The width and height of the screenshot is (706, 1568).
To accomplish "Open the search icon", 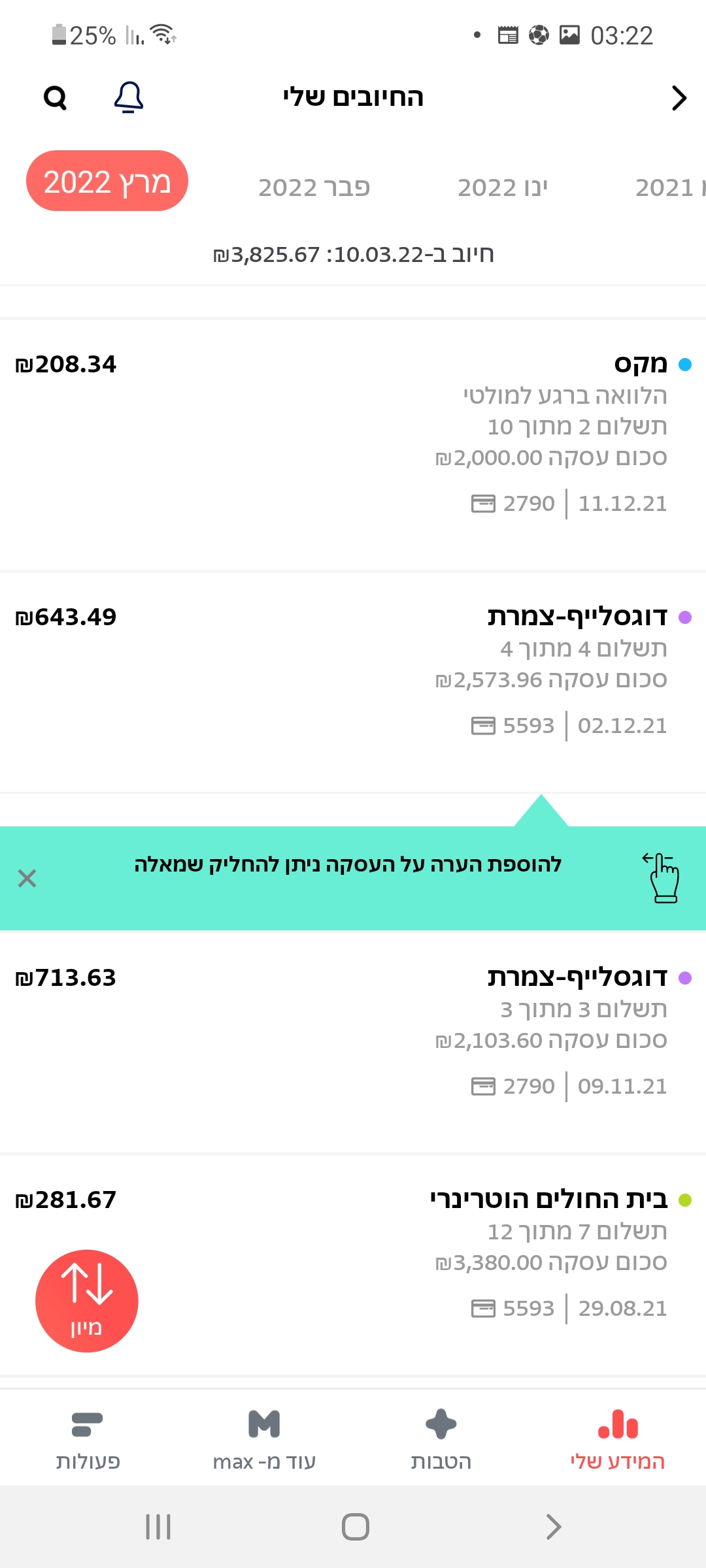I will pos(55,98).
